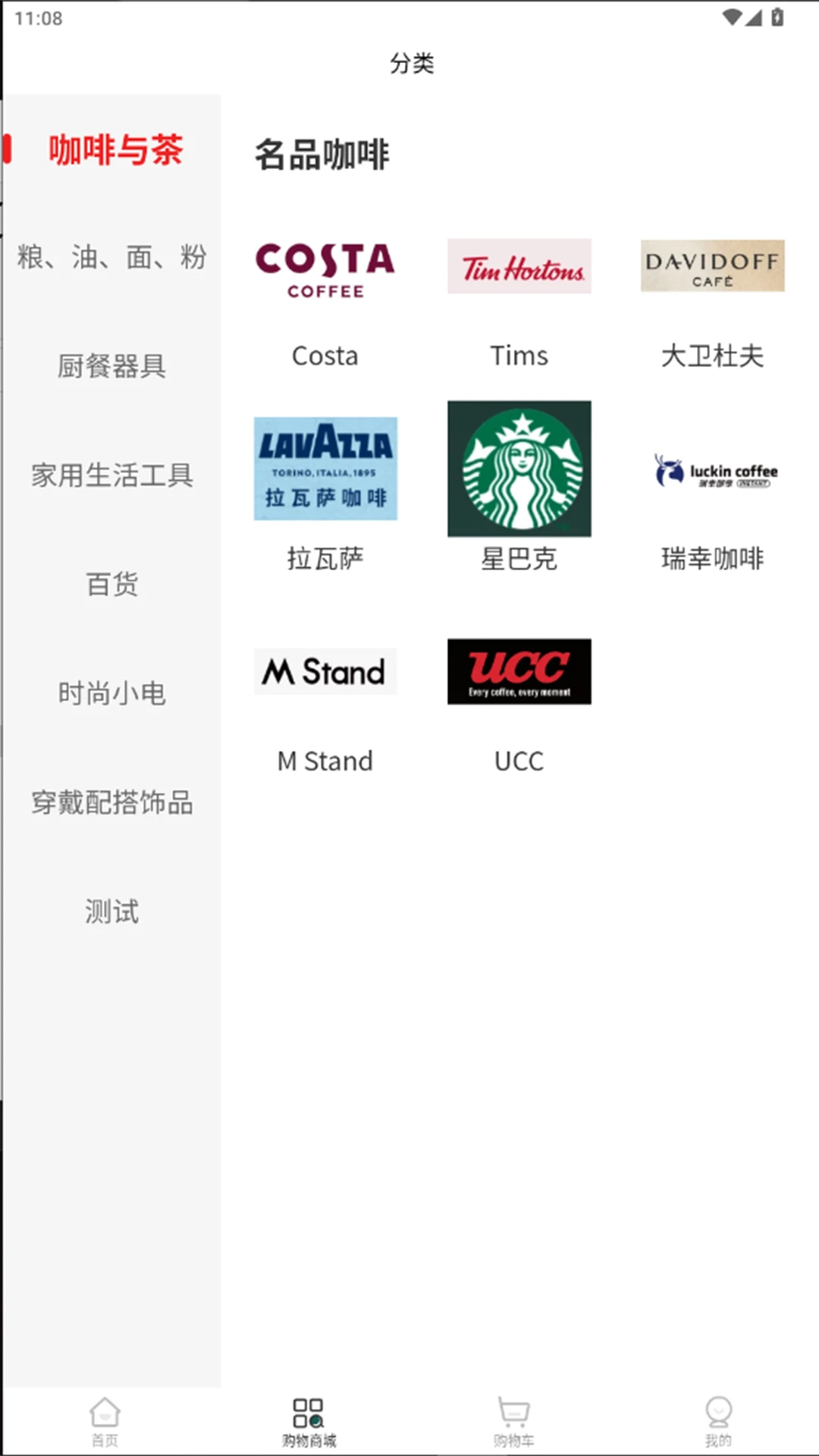Switch to 粮、油、面、粉 category
Viewport: 819px width, 1456px height.
coord(111,257)
